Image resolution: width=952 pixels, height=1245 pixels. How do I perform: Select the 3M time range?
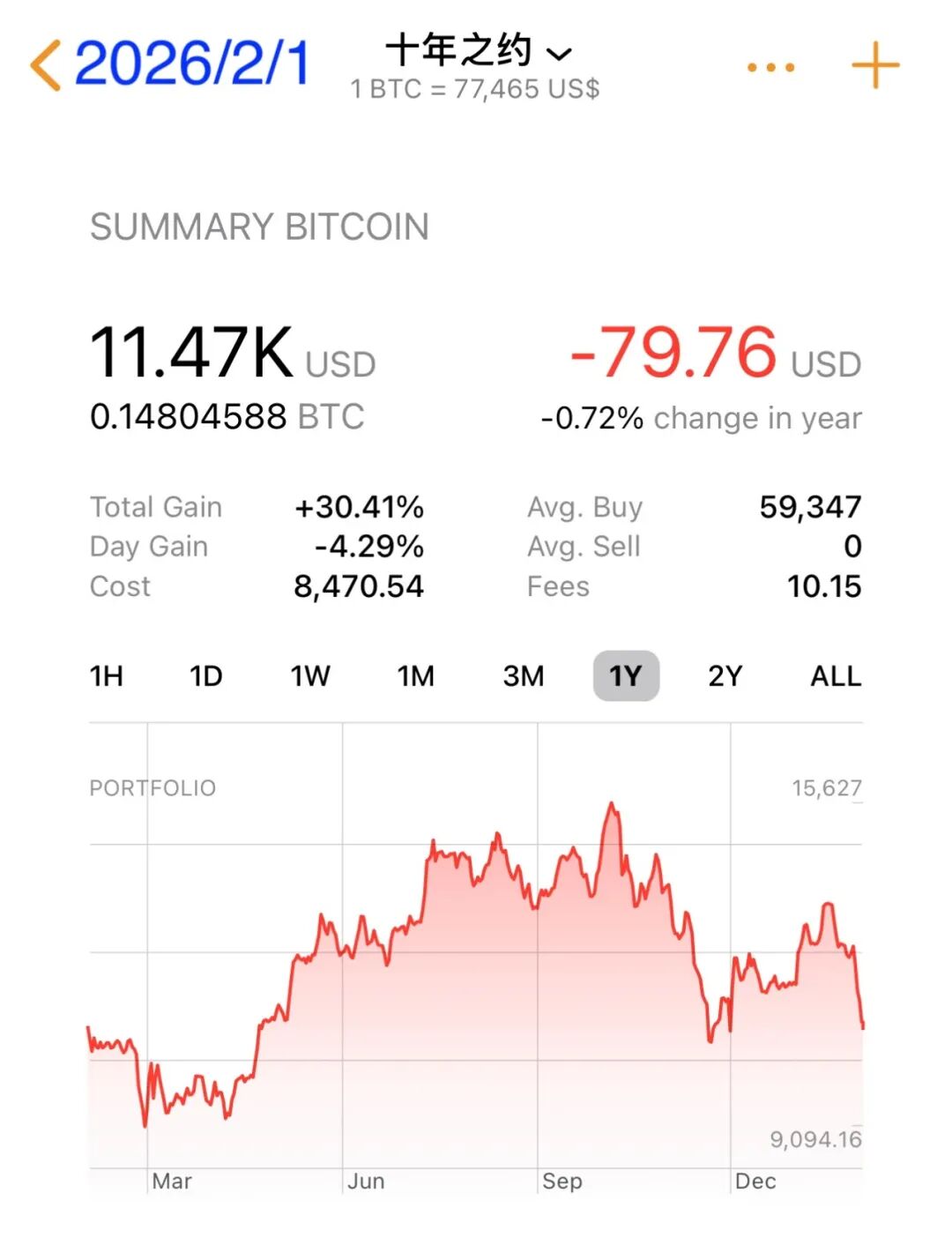[x=523, y=676]
